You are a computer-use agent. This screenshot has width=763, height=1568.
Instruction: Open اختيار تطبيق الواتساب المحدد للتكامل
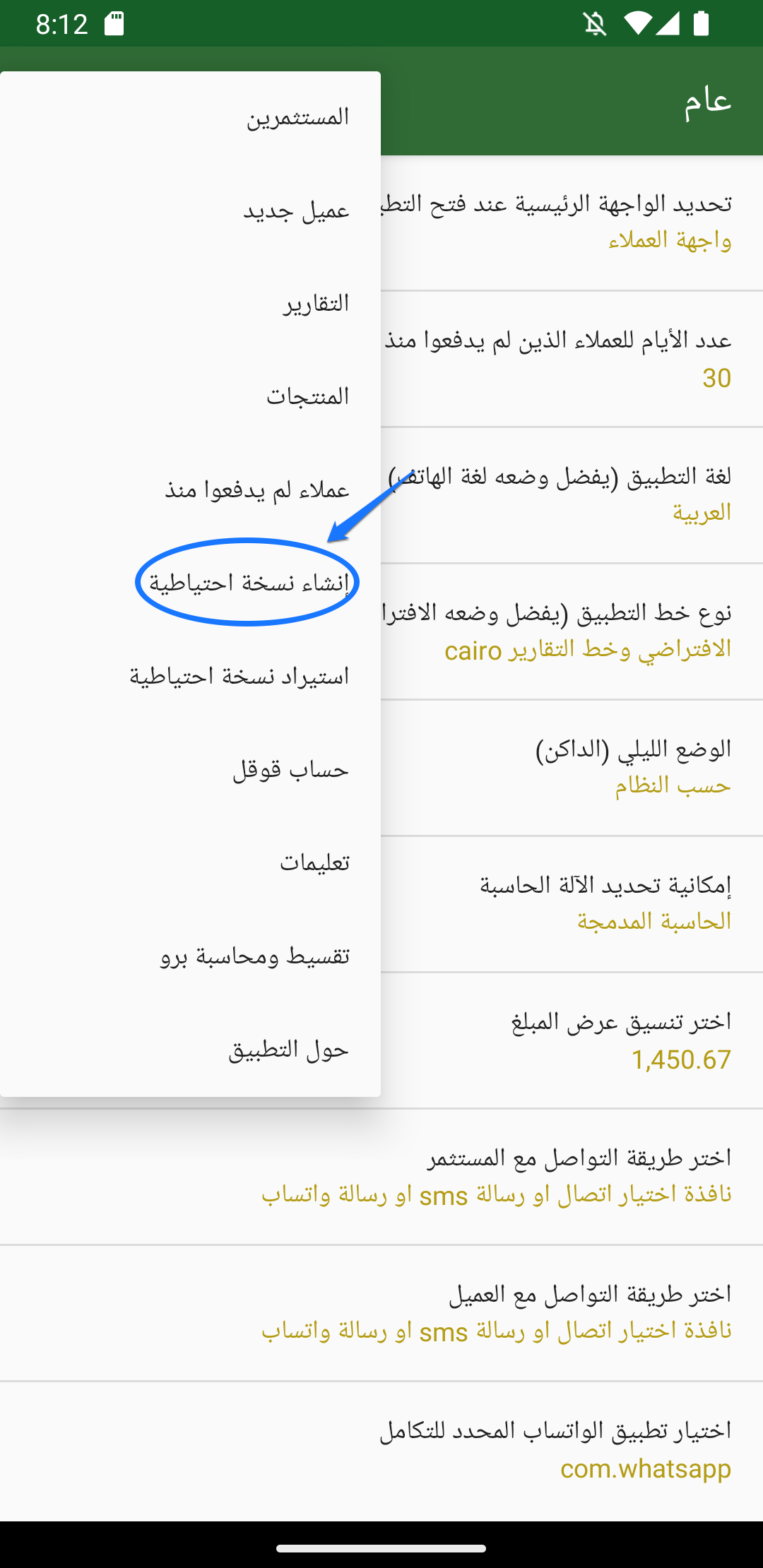click(x=555, y=1449)
